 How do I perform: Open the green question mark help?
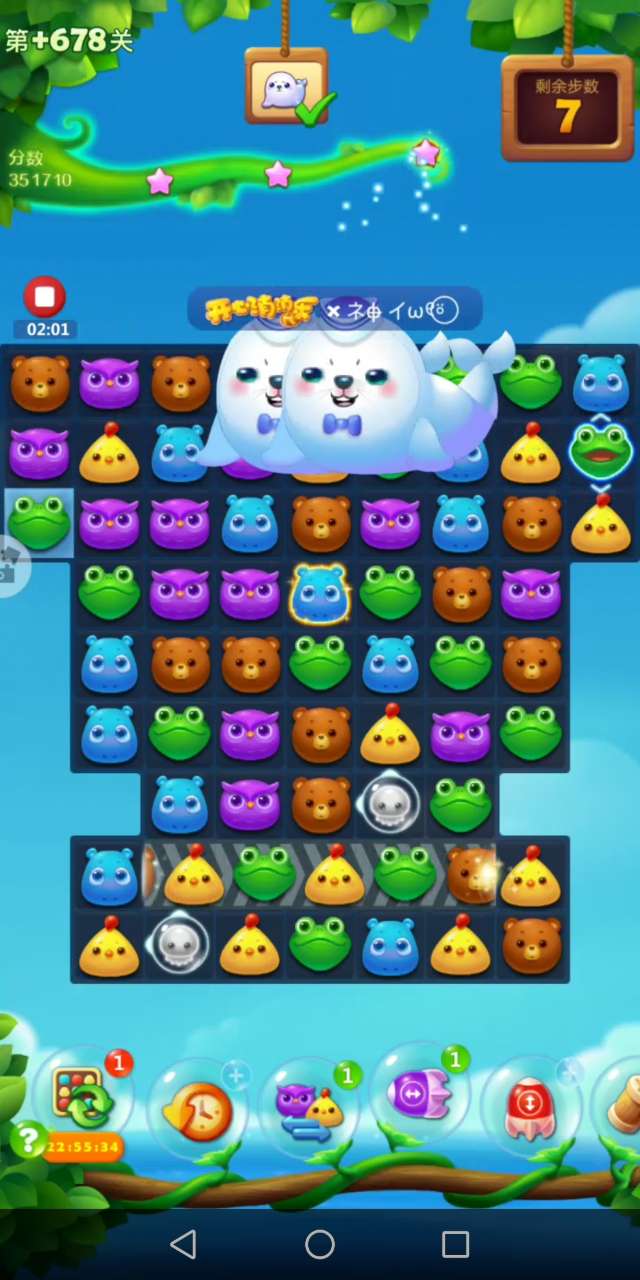[x=27, y=1139]
